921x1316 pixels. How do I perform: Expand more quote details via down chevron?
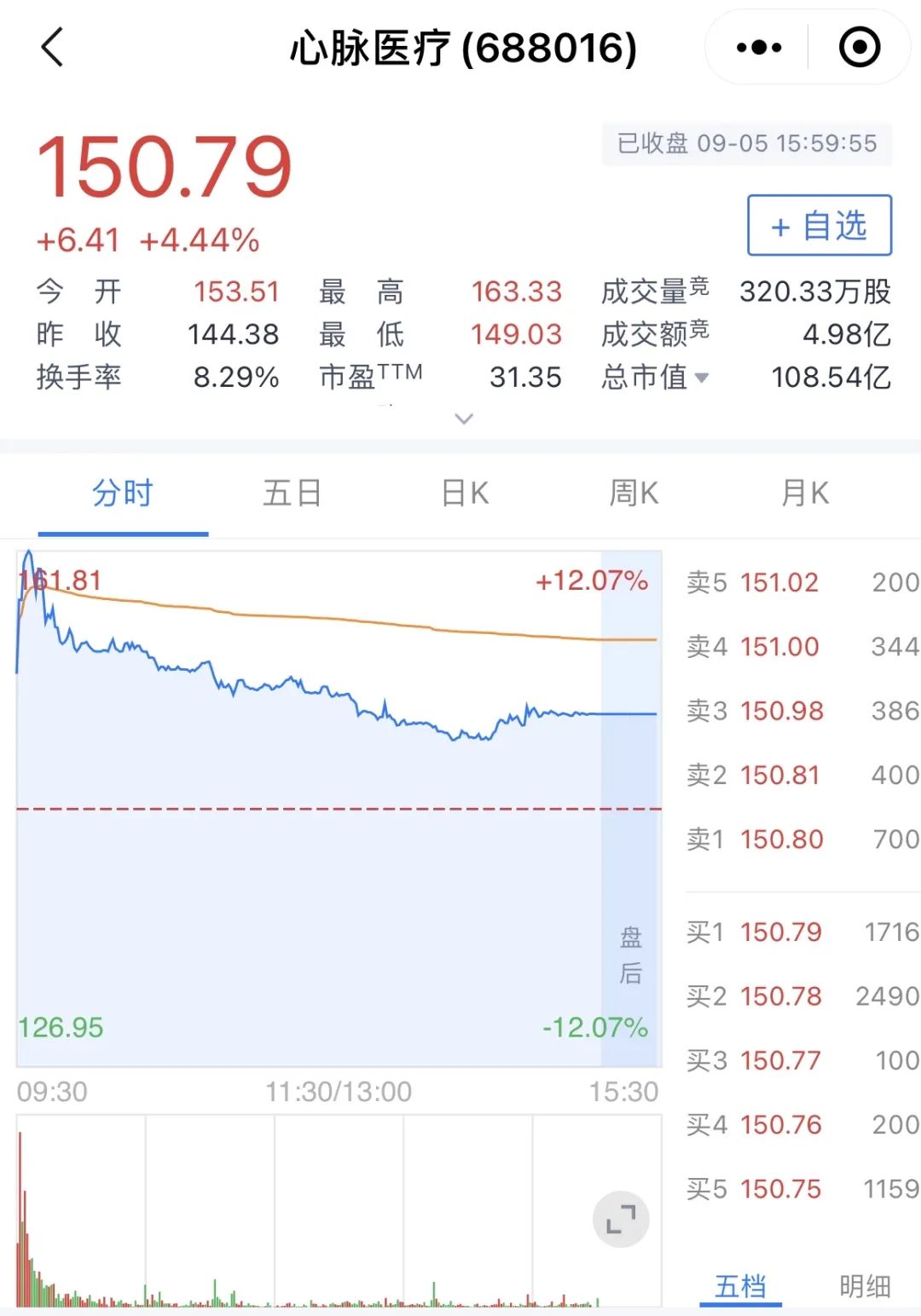click(x=463, y=418)
